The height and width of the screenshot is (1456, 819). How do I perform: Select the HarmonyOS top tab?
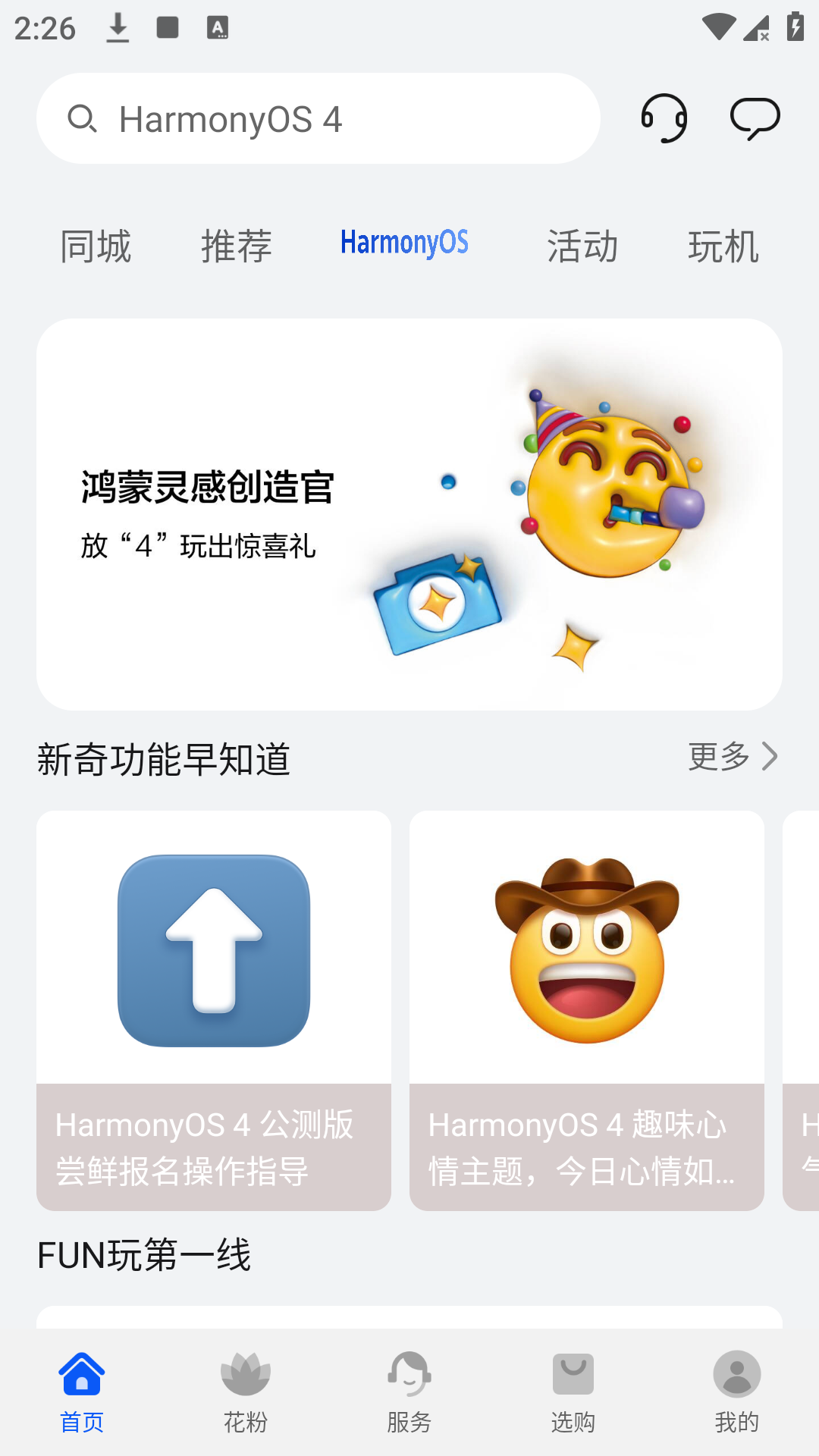[x=404, y=243]
